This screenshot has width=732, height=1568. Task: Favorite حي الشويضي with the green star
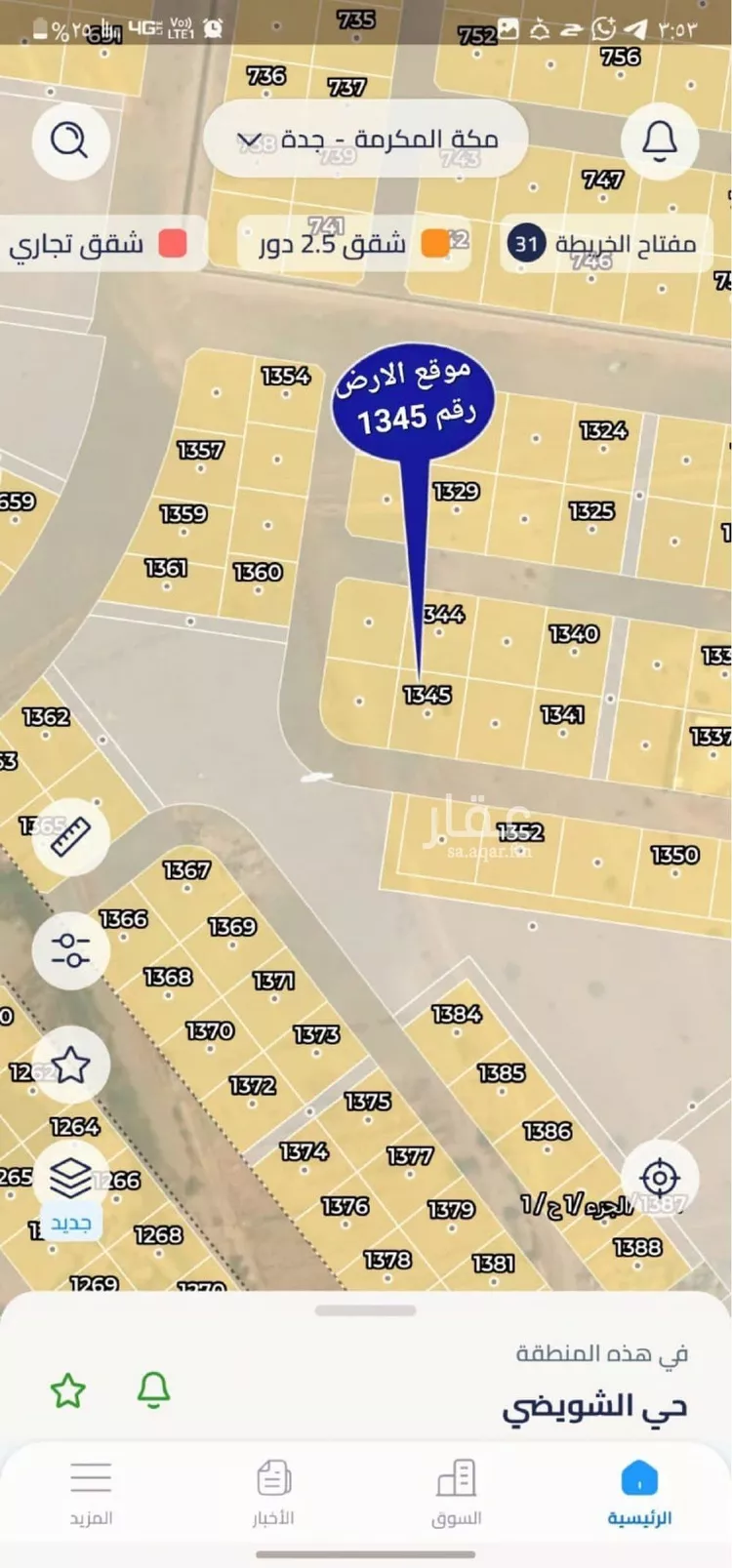[68, 1390]
